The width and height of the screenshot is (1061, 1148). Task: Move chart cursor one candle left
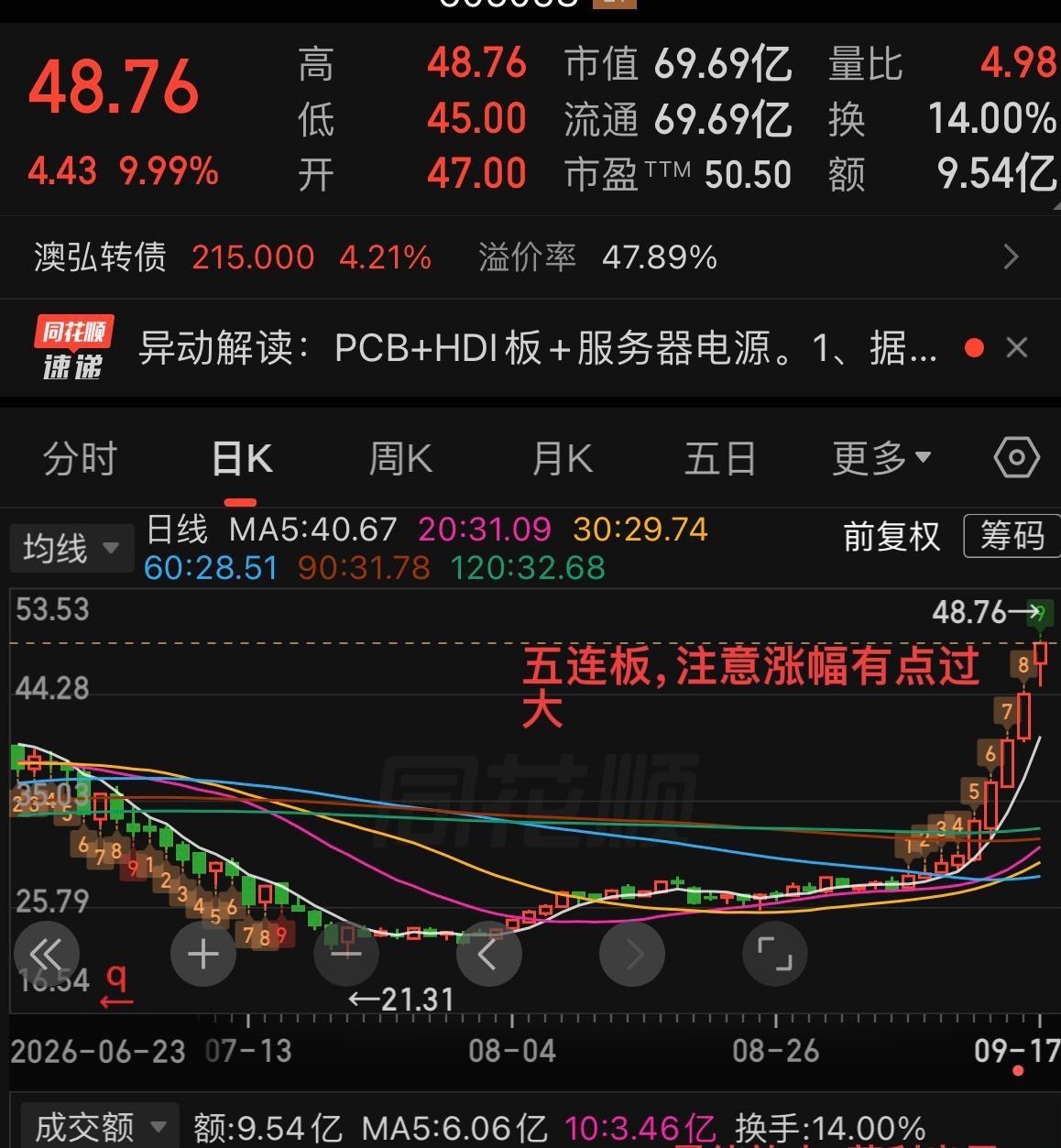coord(489,955)
